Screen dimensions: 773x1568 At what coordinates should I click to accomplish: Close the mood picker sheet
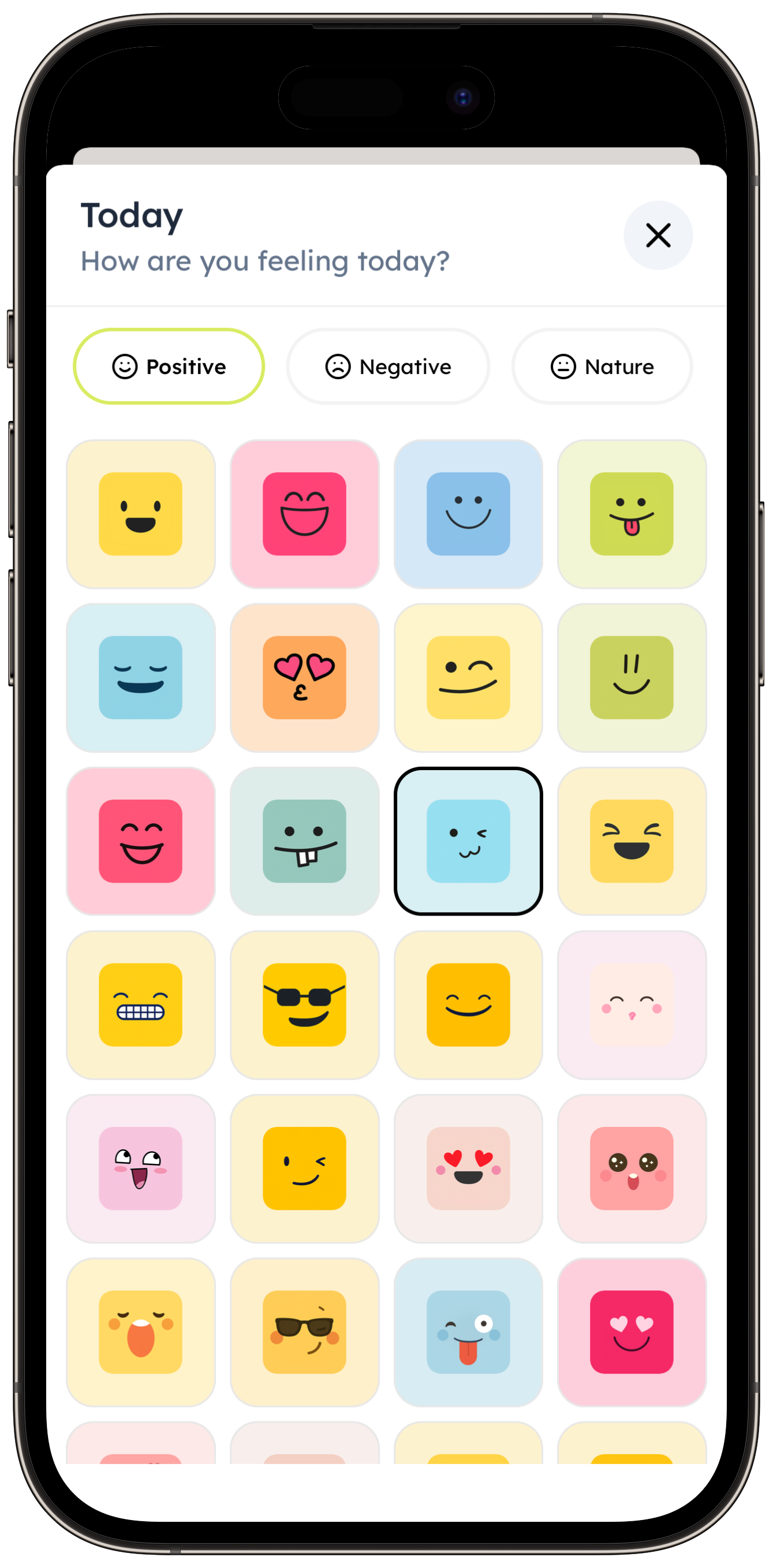coord(658,235)
